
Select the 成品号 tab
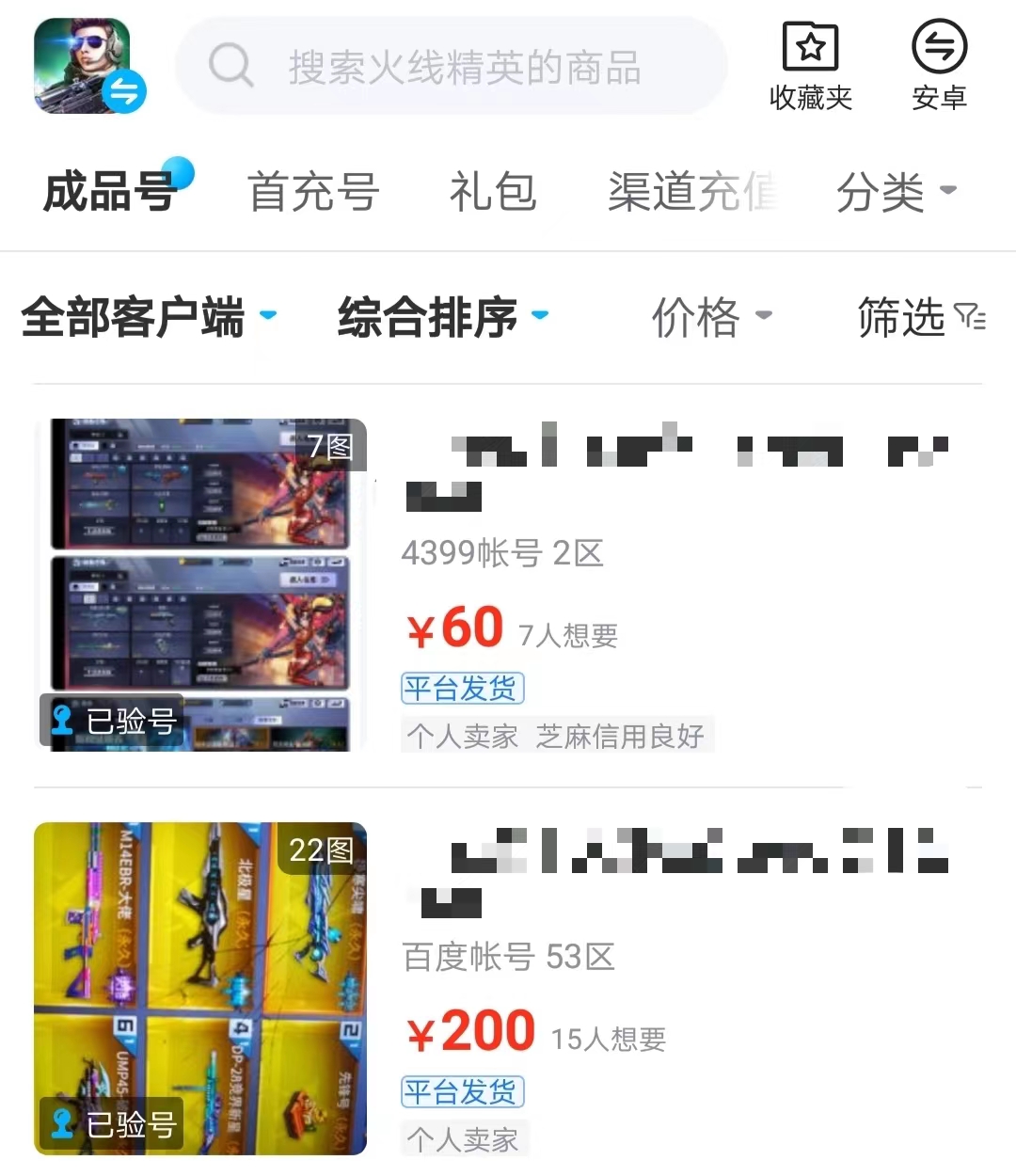click(110, 192)
